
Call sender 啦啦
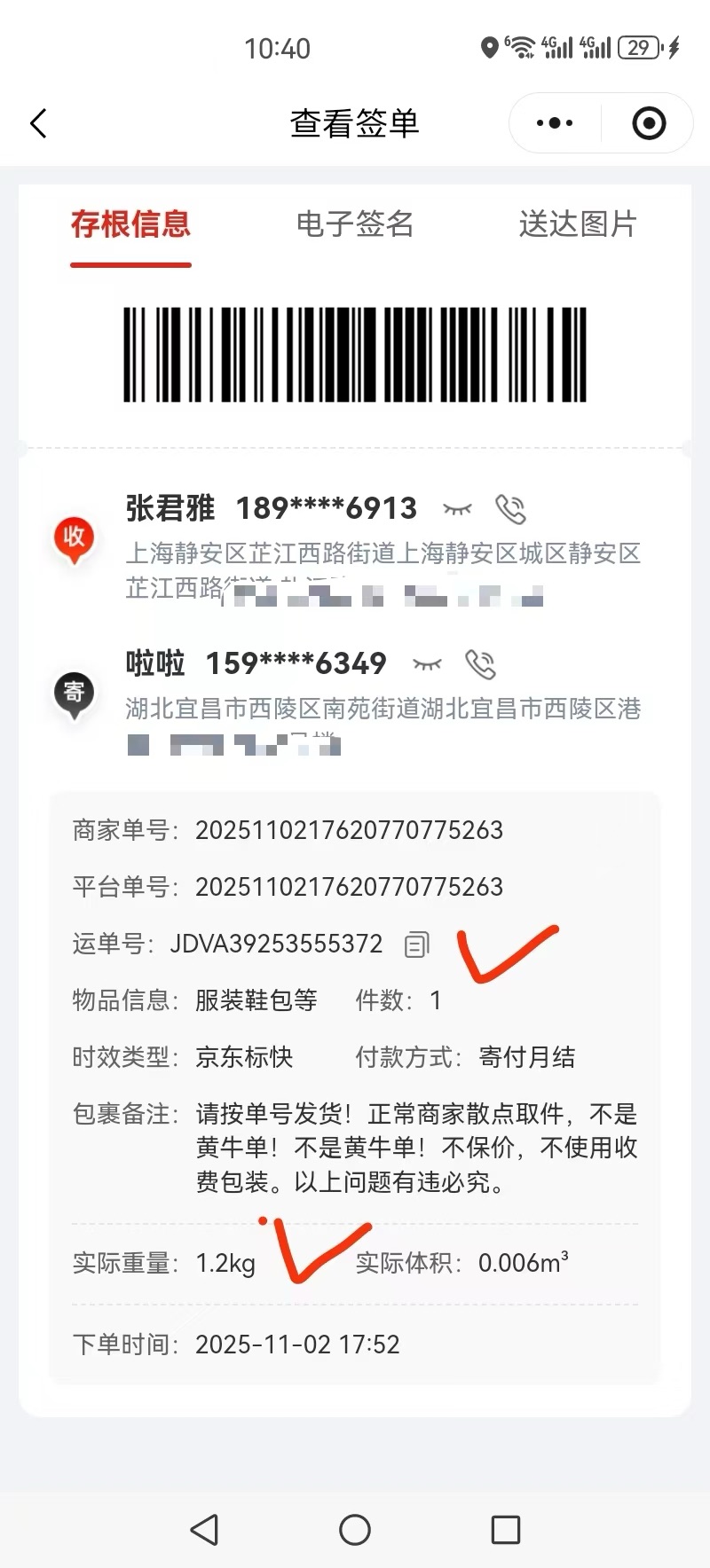pyautogui.click(x=480, y=663)
